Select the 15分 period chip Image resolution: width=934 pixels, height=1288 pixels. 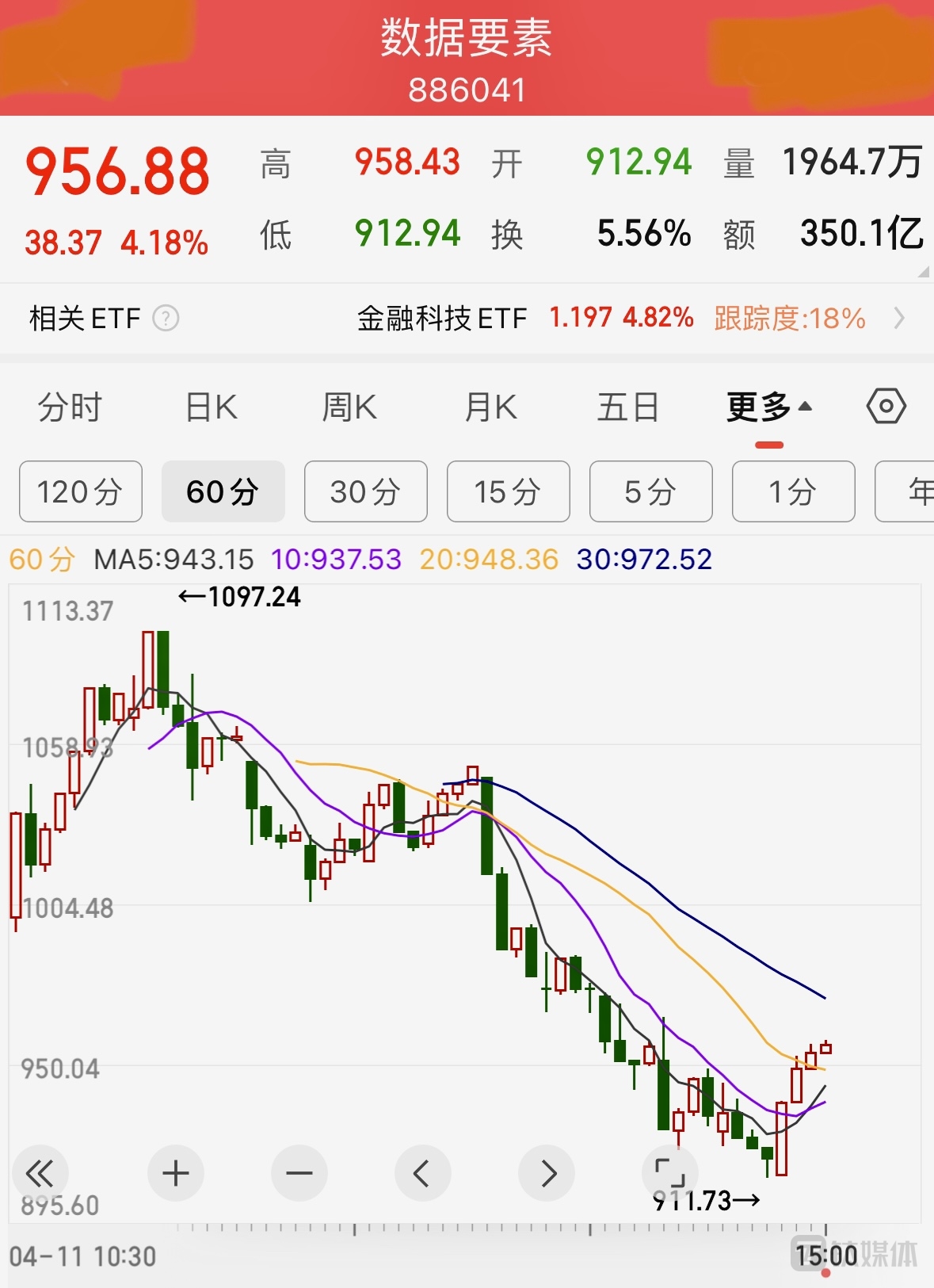click(x=508, y=491)
